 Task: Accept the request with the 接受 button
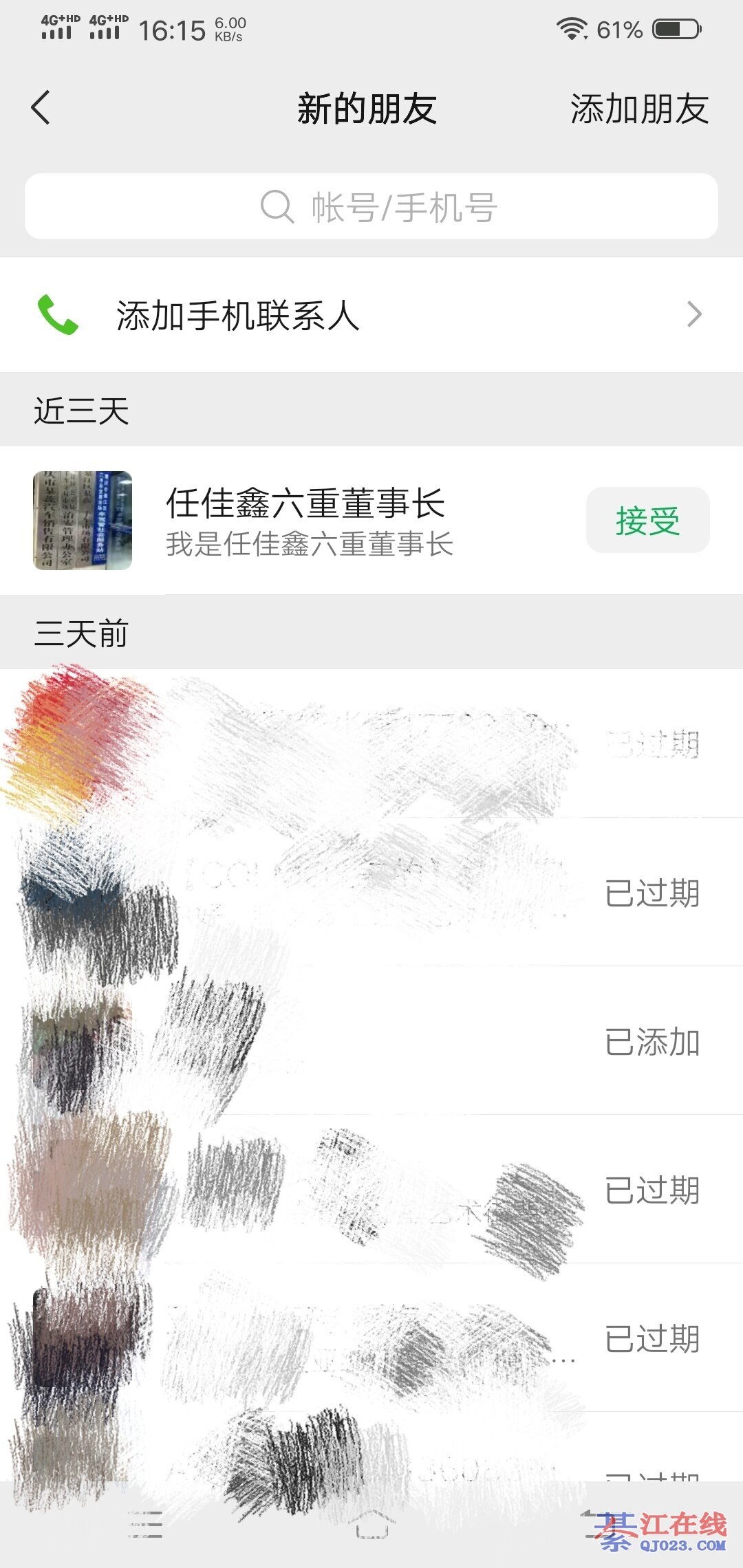pos(647,520)
